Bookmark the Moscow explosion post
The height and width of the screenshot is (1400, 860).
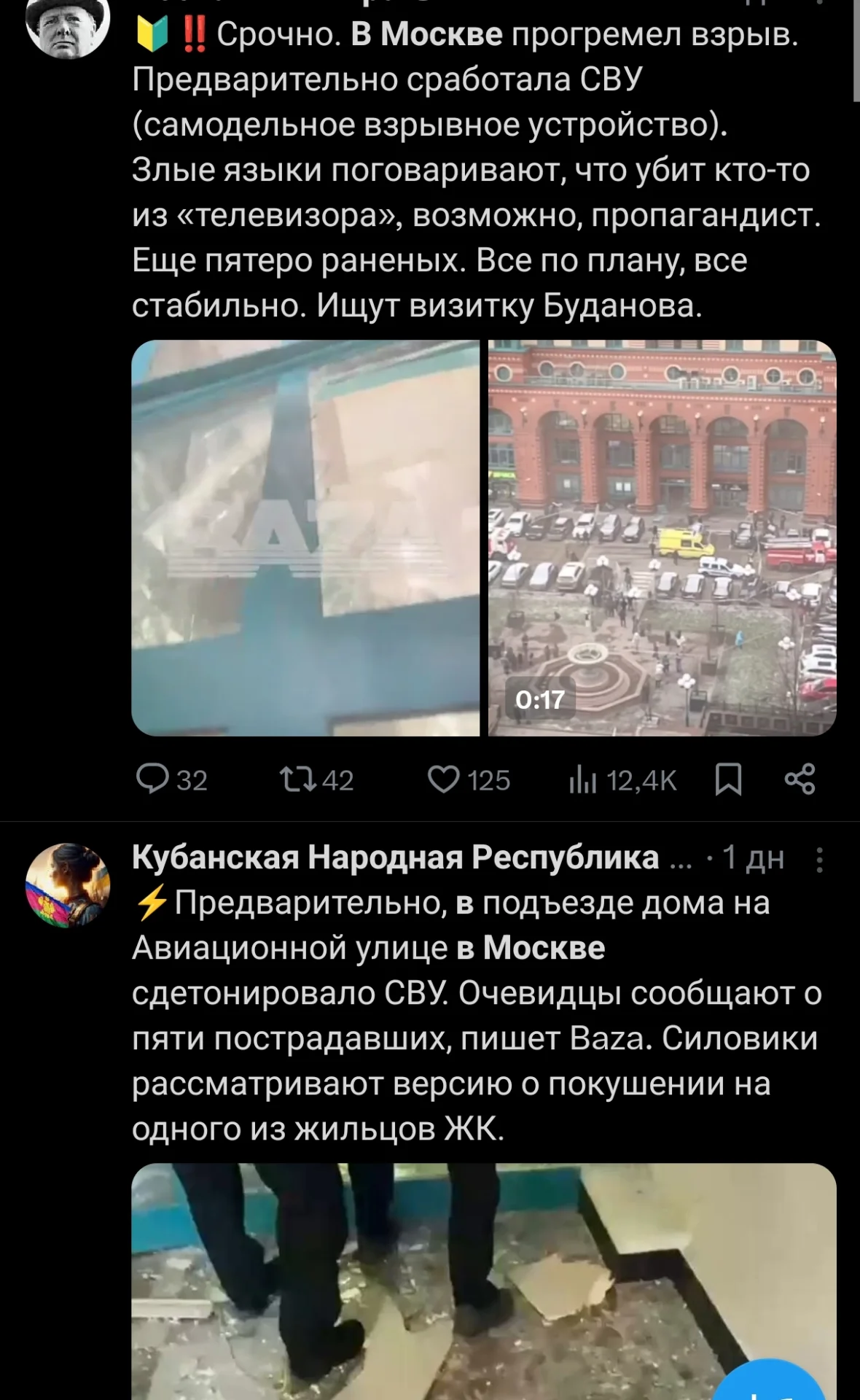pos(728,780)
